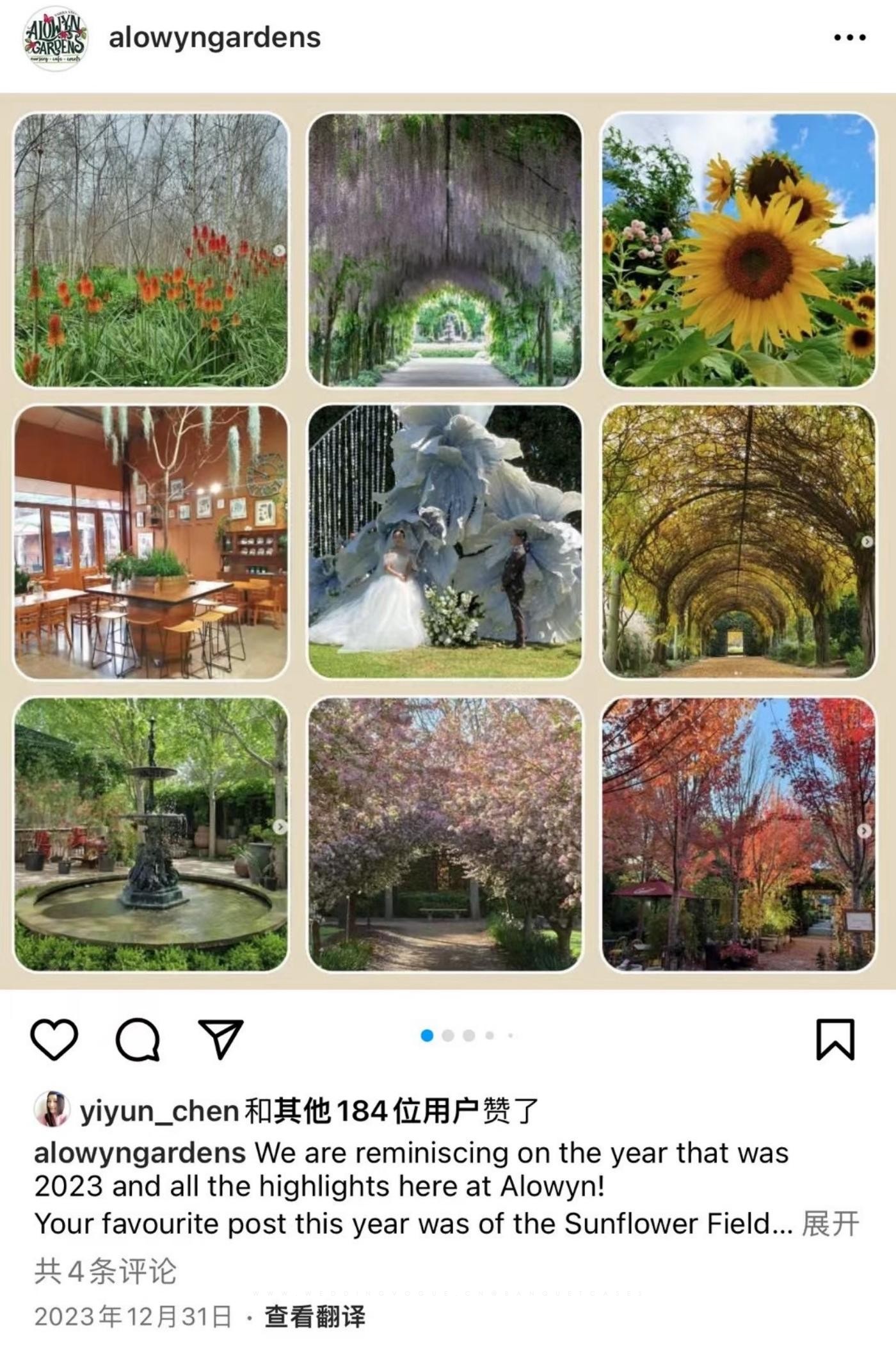Save post with the bookmark icon

tap(835, 1039)
